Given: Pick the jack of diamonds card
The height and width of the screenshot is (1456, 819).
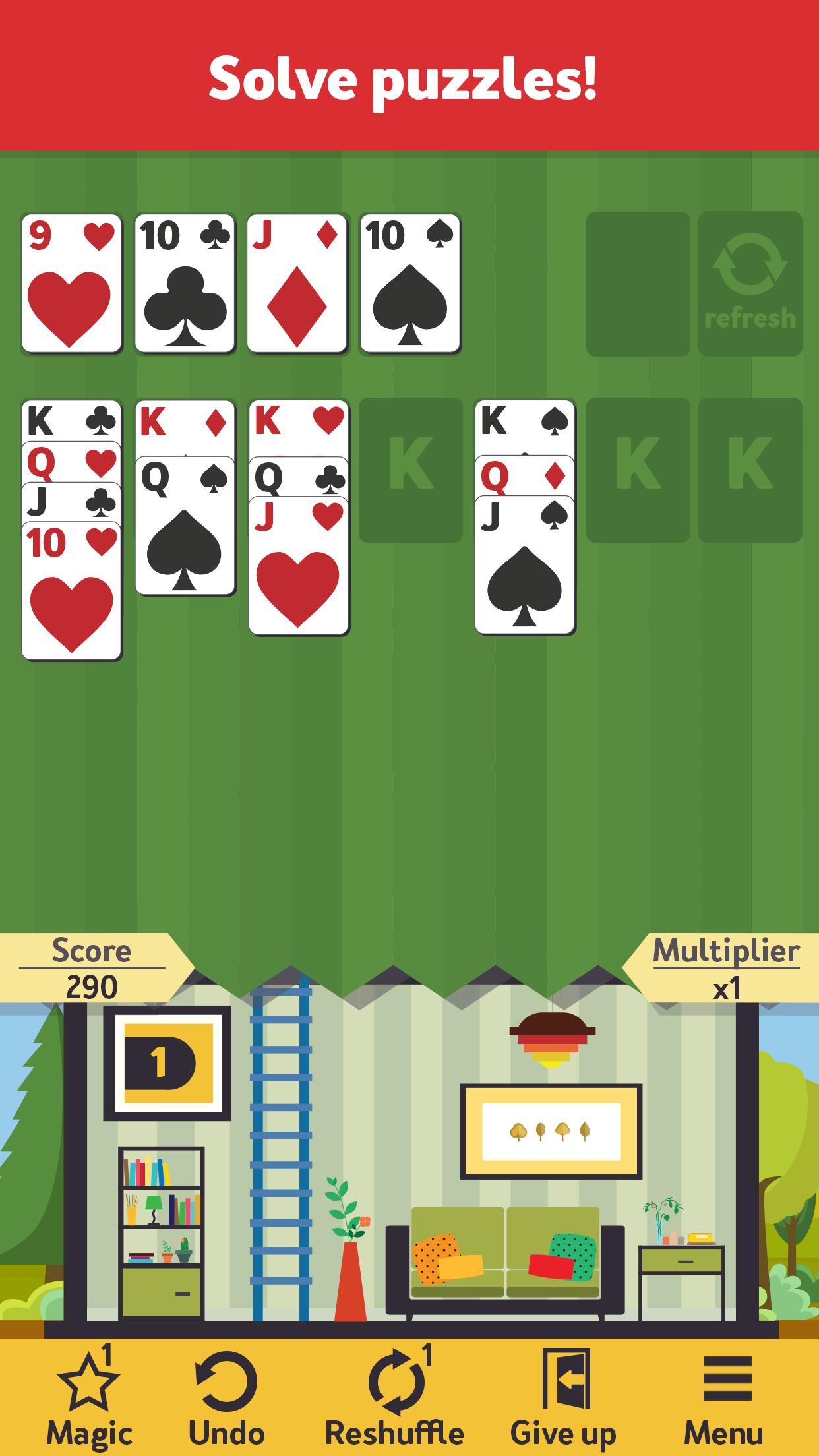Looking at the screenshot, I should click(297, 284).
